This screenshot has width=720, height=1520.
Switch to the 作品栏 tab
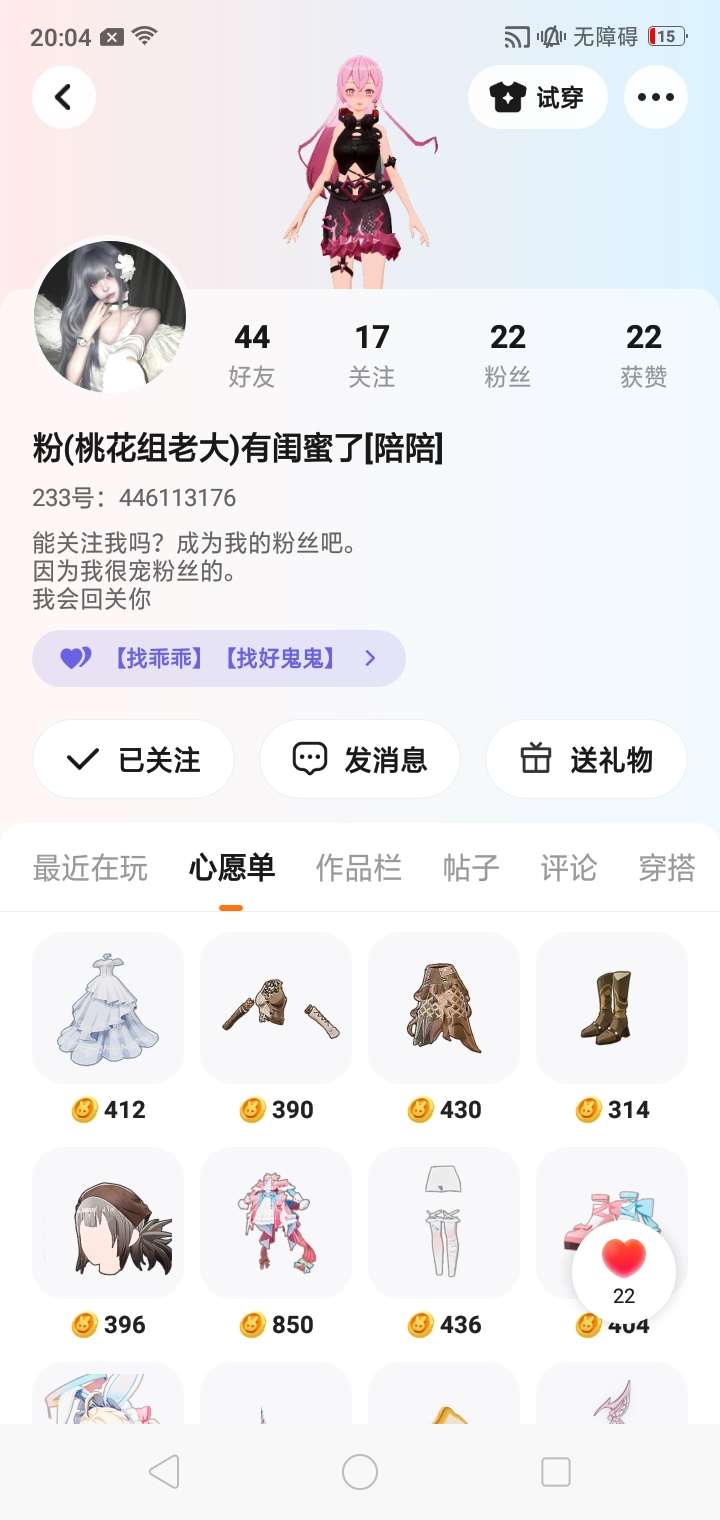click(358, 868)
